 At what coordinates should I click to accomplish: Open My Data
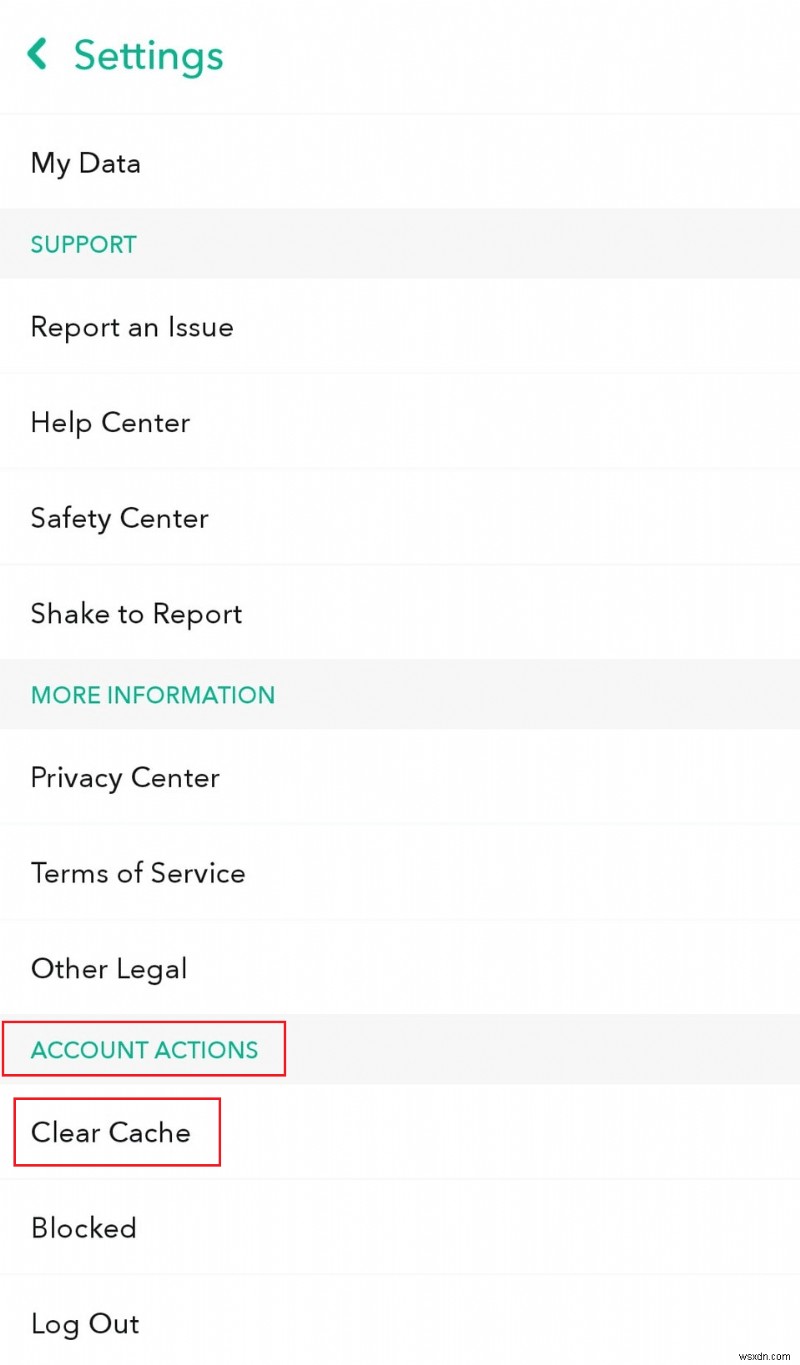(86, 163)
